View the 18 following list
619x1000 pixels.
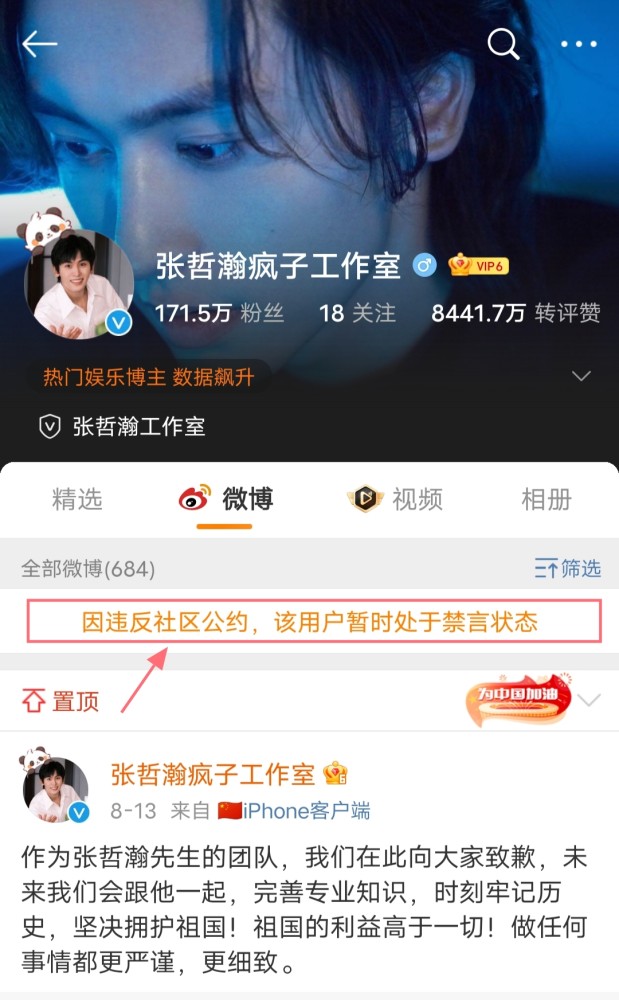(x=357, y=313)
